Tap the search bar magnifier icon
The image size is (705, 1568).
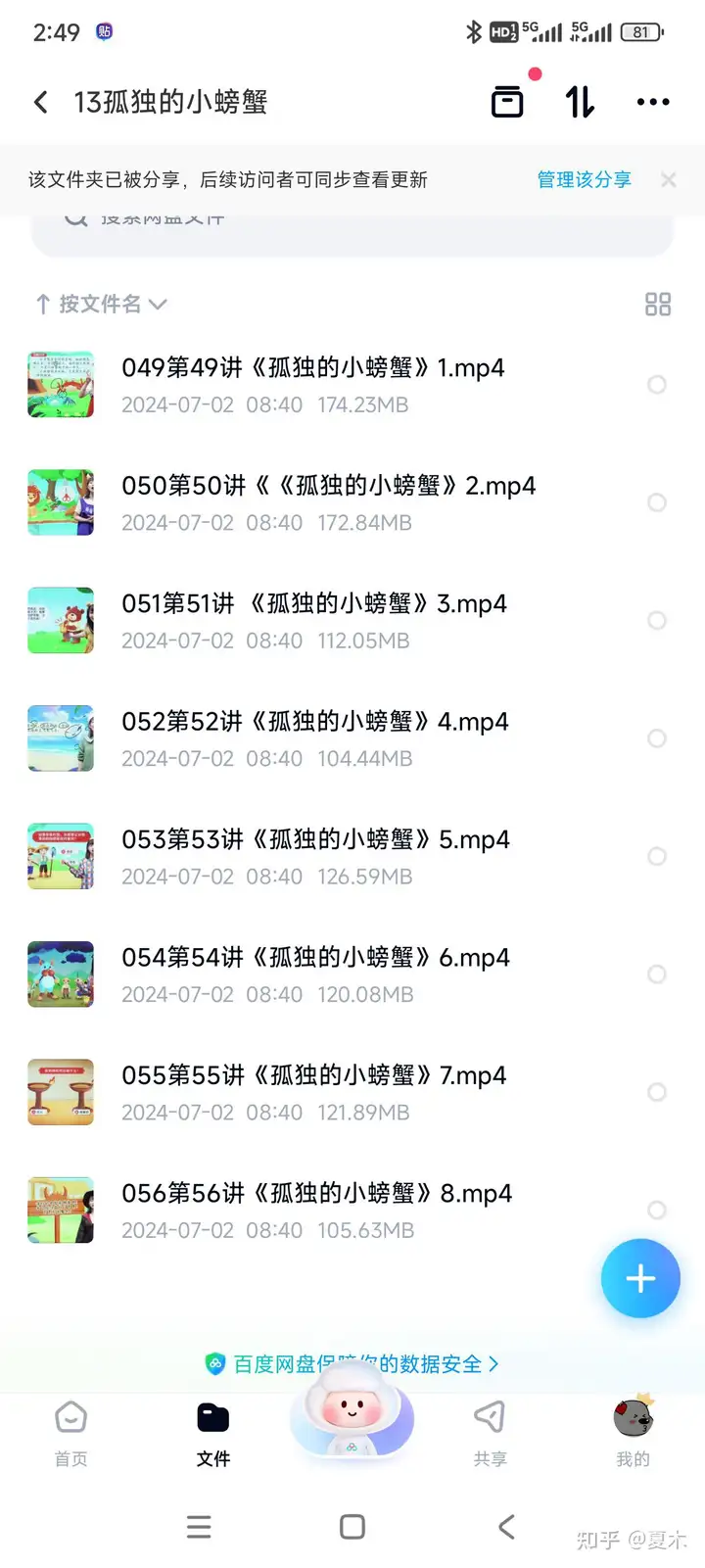(x=74, y=217)
